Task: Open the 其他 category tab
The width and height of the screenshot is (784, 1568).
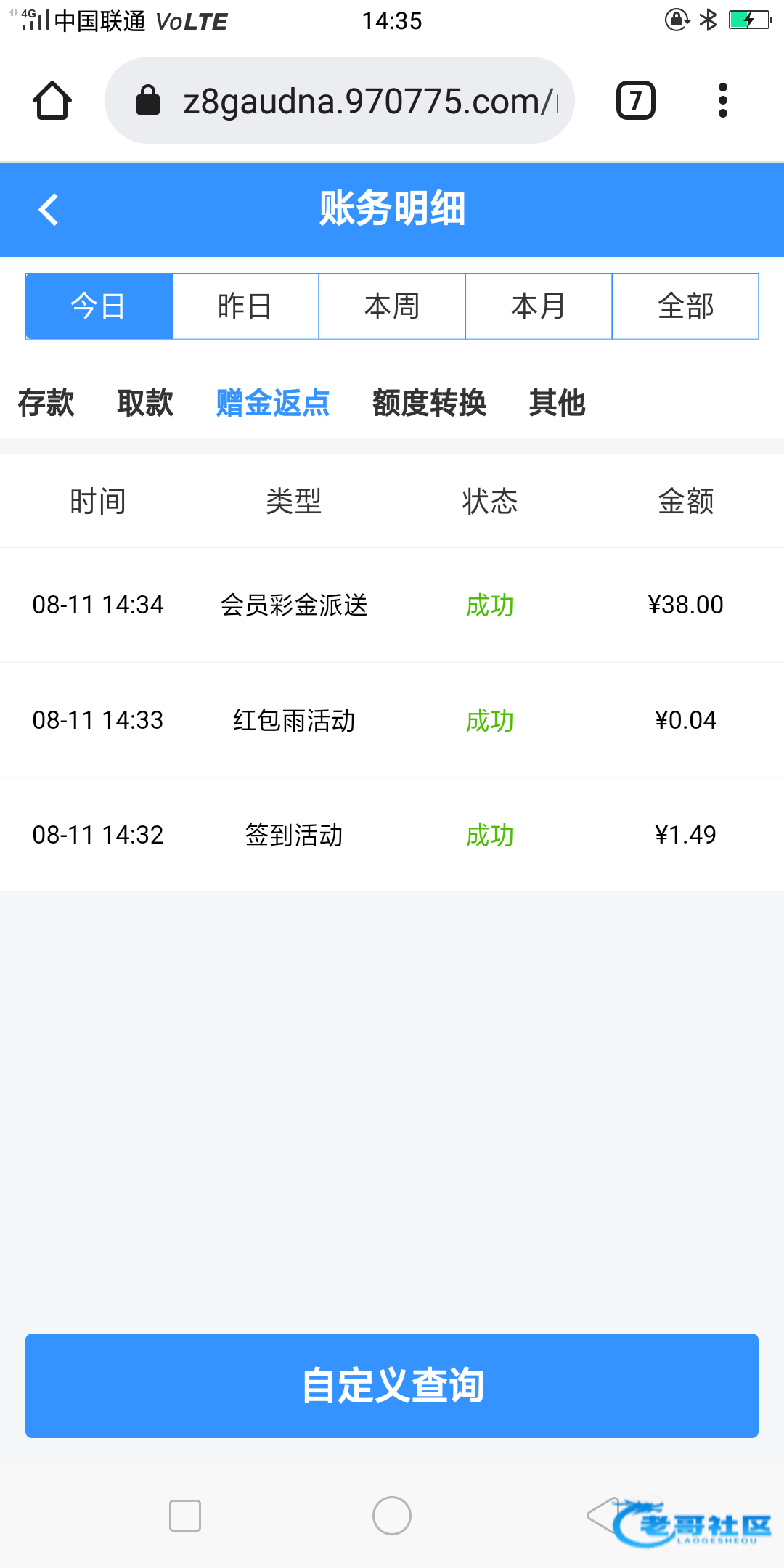Action: pyautogui.click(x=557, y=403)
